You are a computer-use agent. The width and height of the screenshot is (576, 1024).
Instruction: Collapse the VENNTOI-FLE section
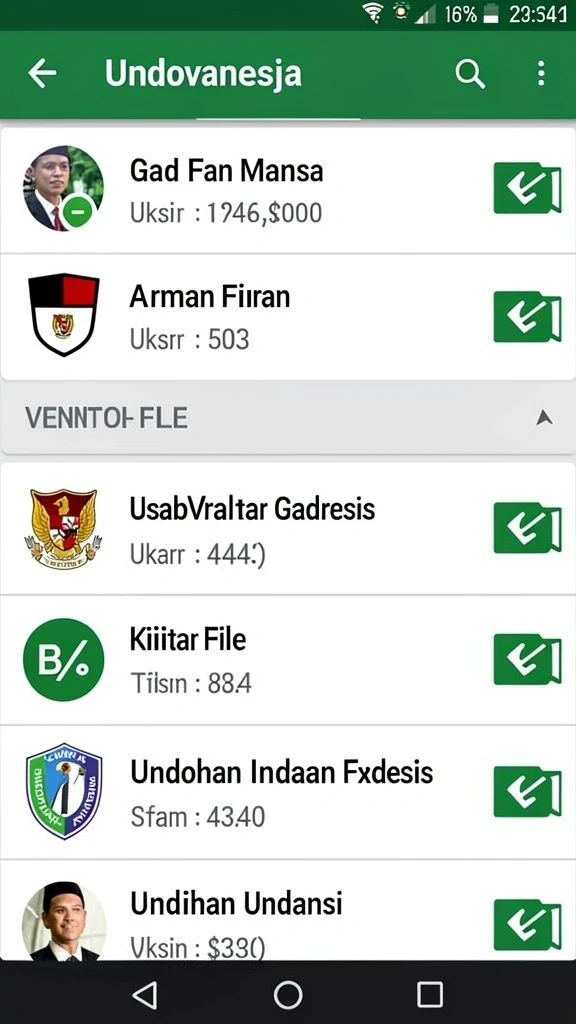coord(544,418)
